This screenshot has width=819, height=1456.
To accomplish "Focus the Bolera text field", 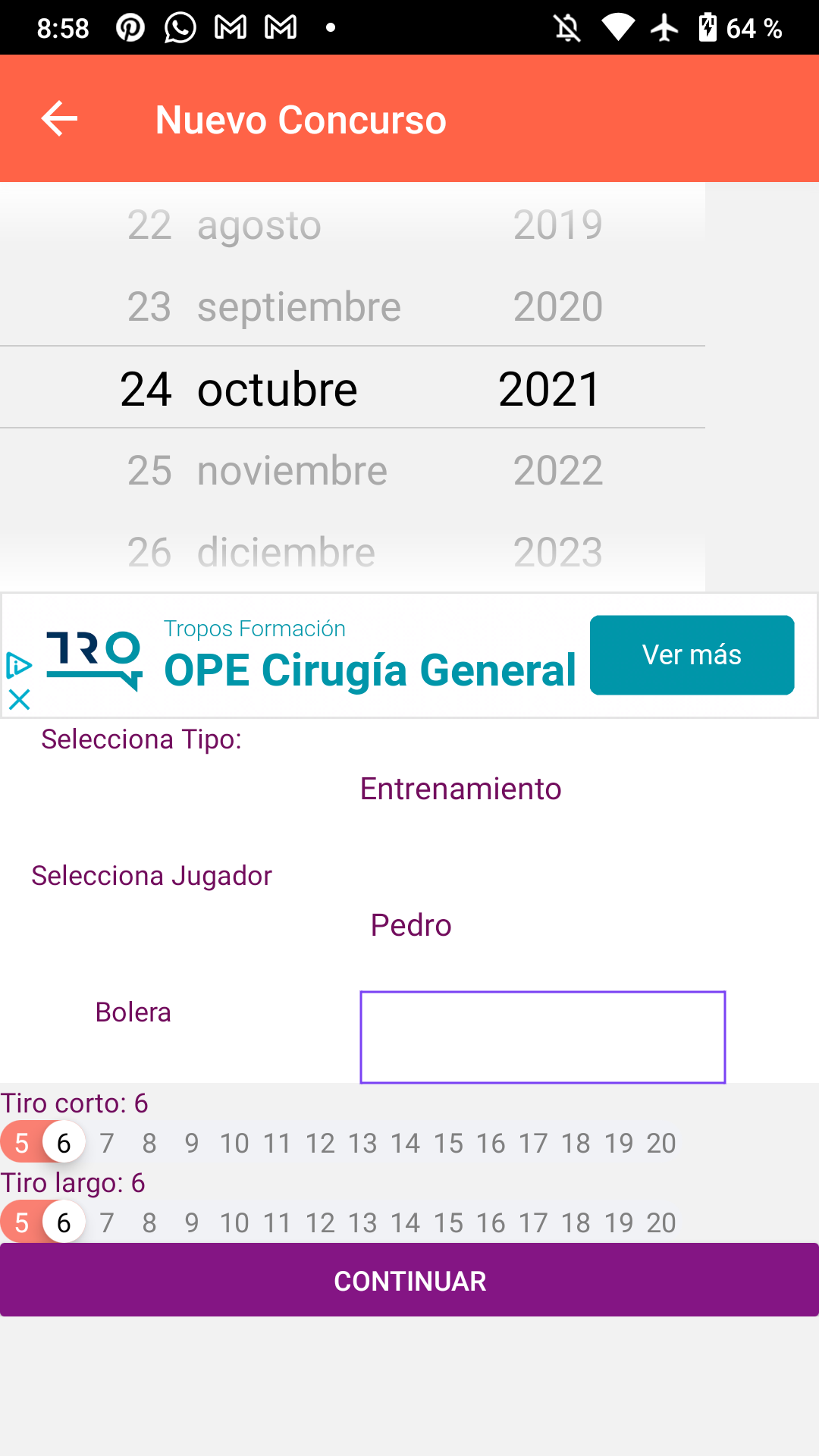I will (x=542, y=1037).
